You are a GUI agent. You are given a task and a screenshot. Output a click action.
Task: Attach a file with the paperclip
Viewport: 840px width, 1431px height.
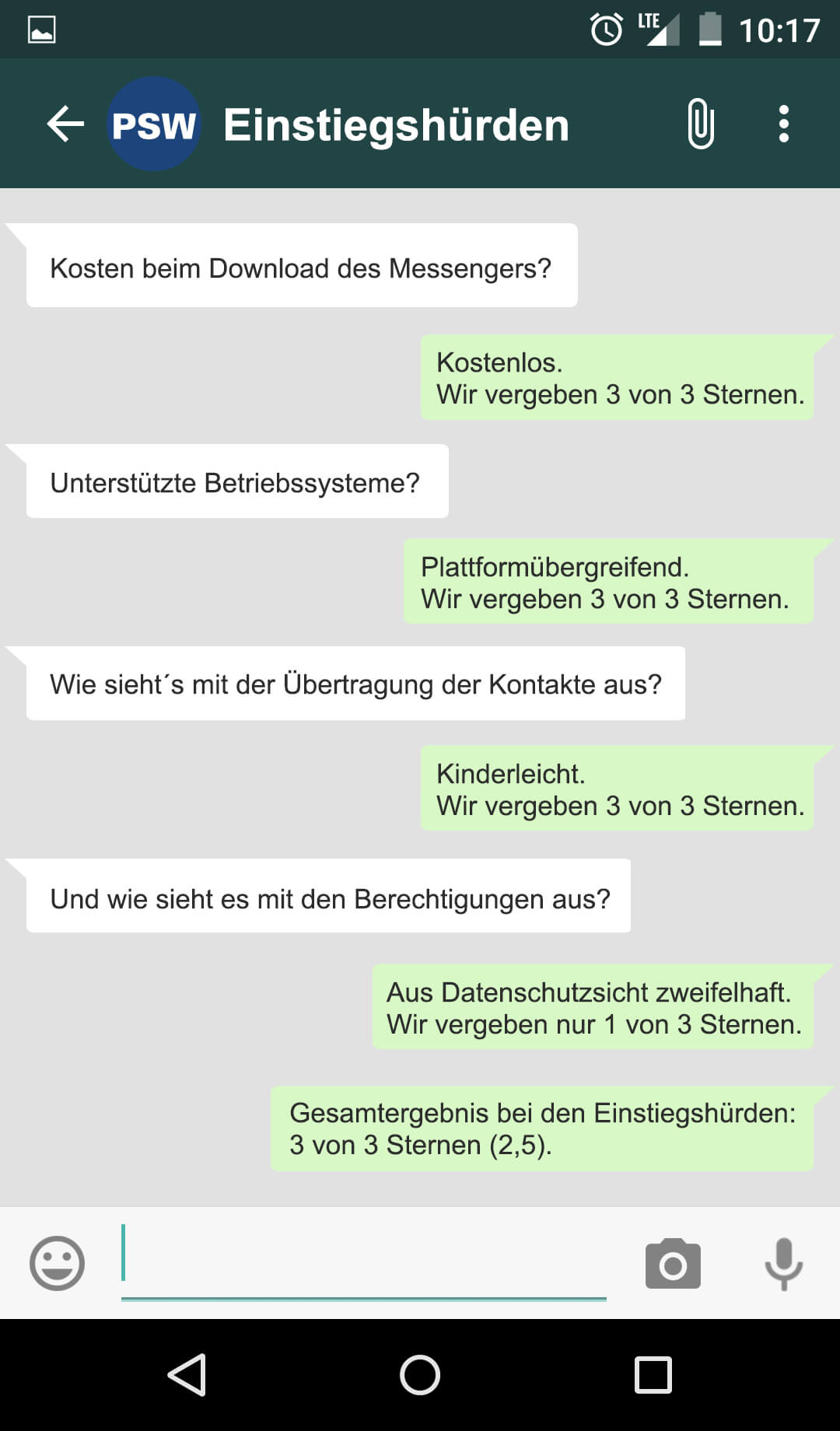tap(701, 124)
